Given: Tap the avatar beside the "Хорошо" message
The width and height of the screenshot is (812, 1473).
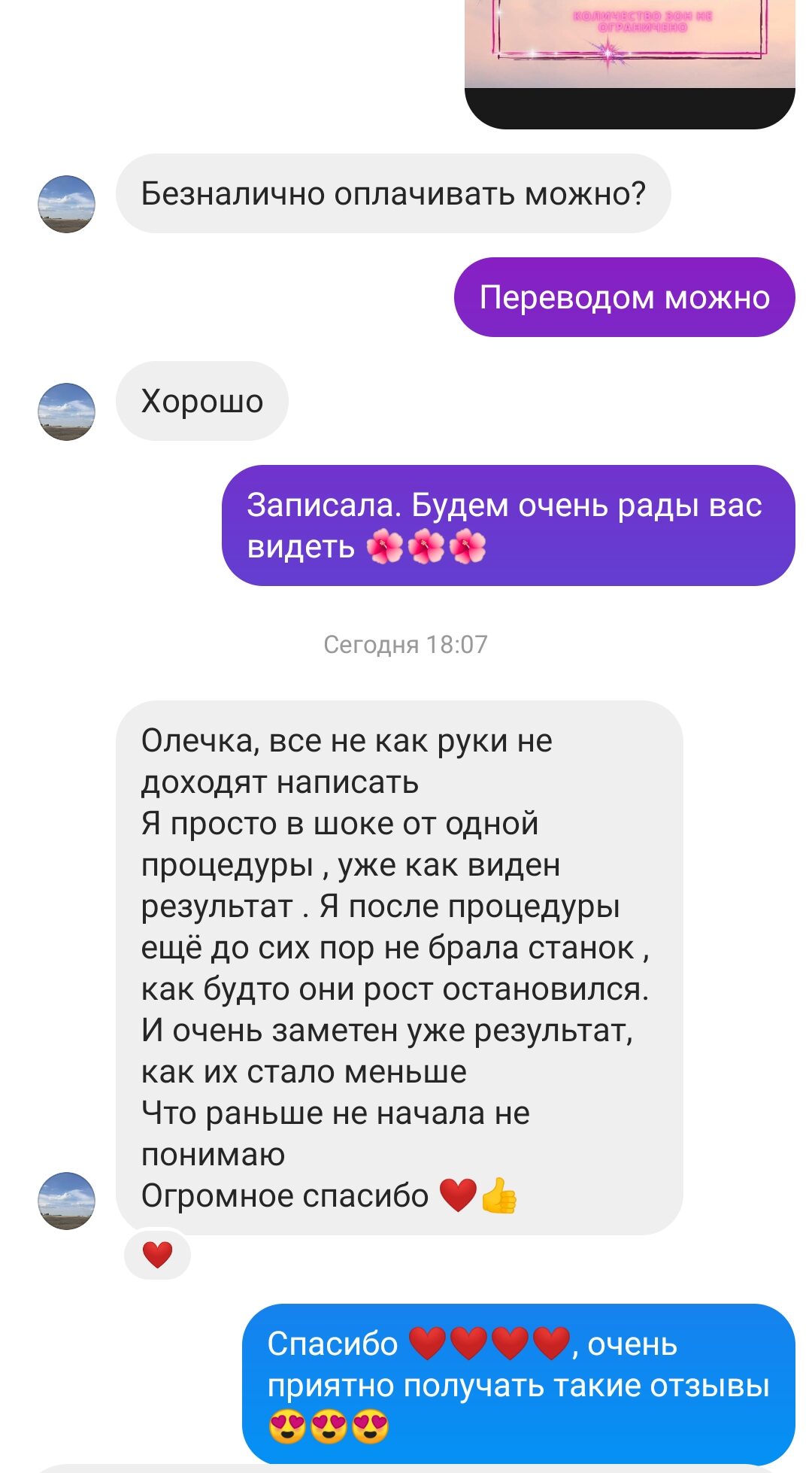Looking at the screenshot, I should (x=67, y=412).
